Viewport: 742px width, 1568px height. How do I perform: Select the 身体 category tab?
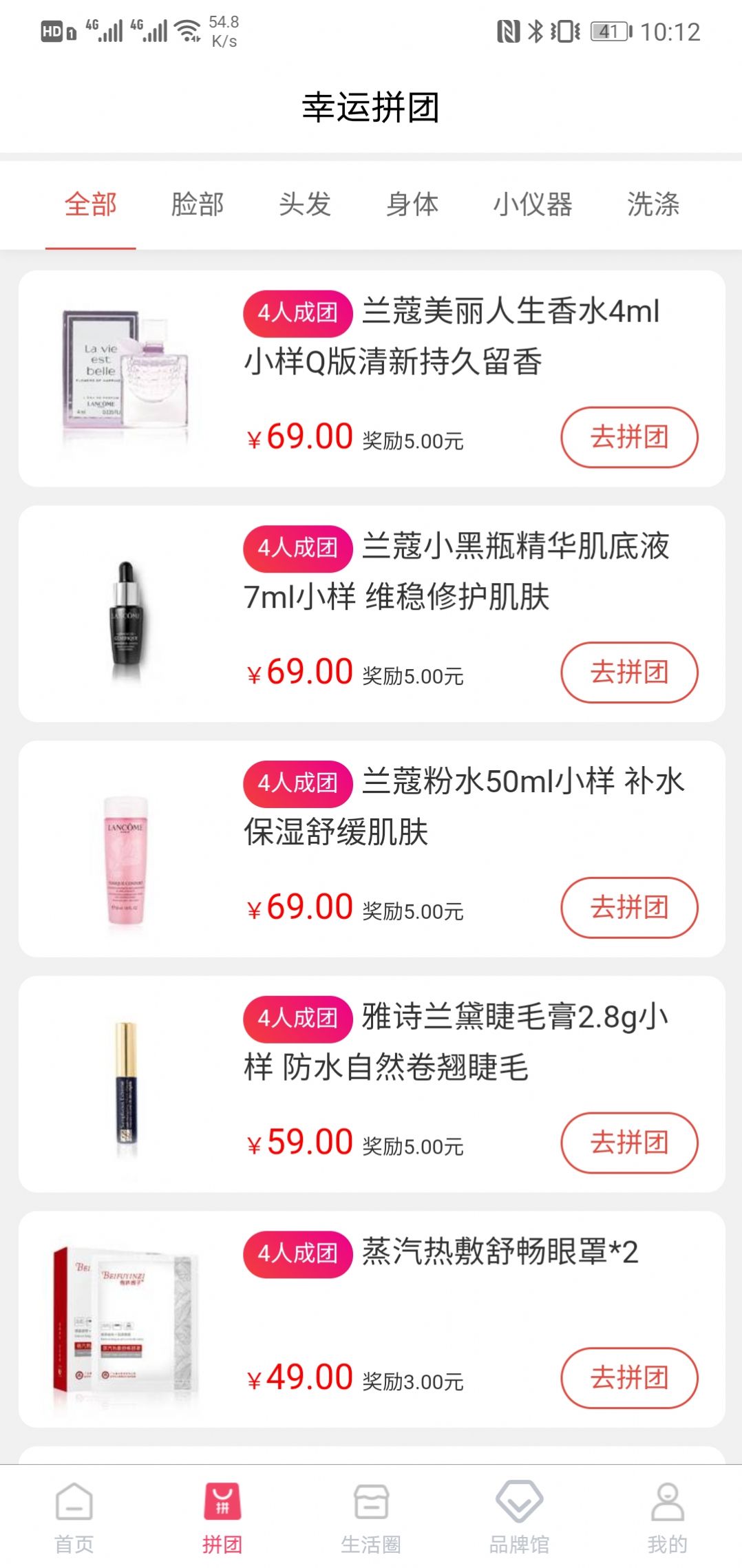[x=414, y=204]
